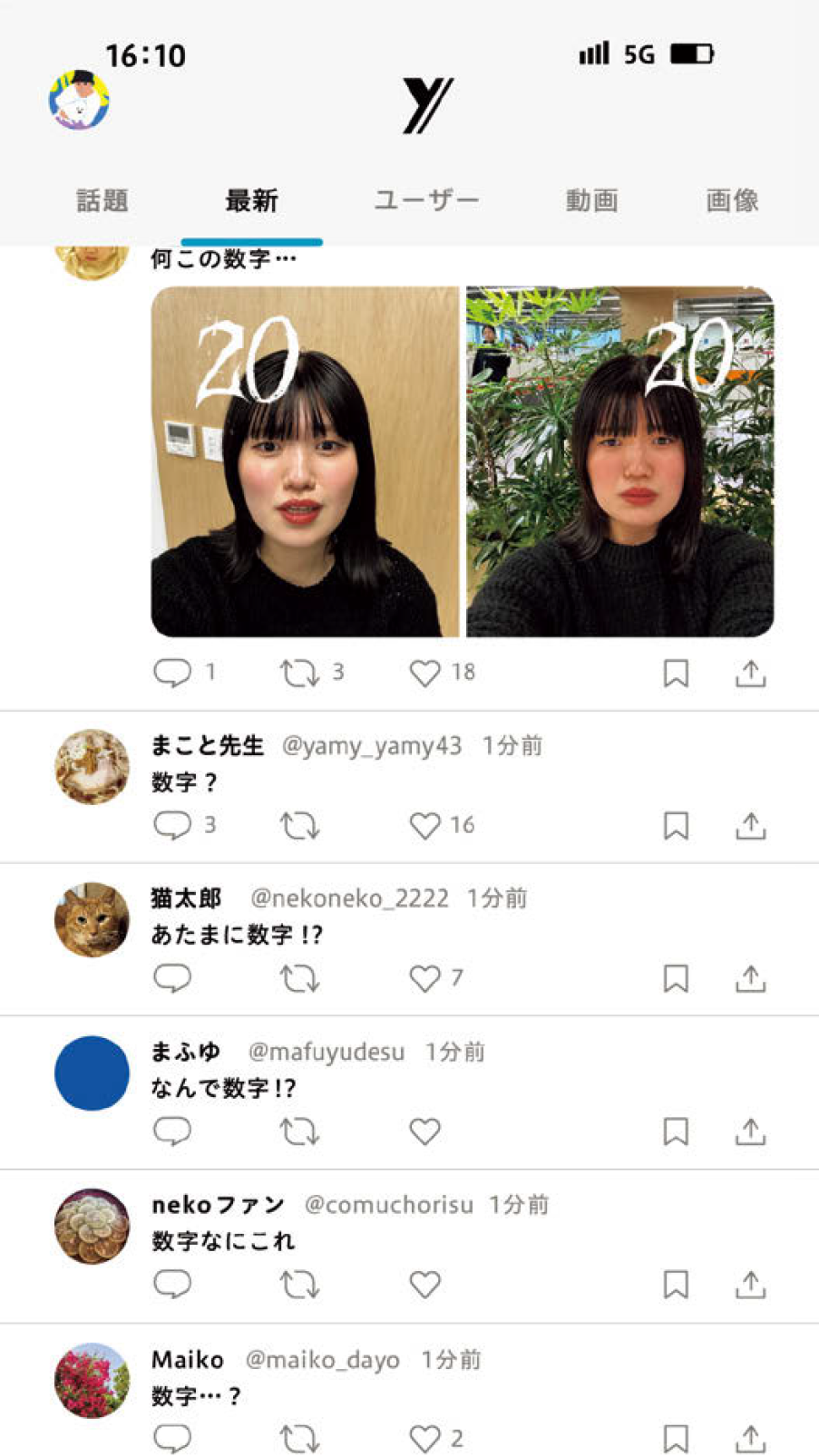
Task: Open the profile avatar in the header
Action: (79, 100)
